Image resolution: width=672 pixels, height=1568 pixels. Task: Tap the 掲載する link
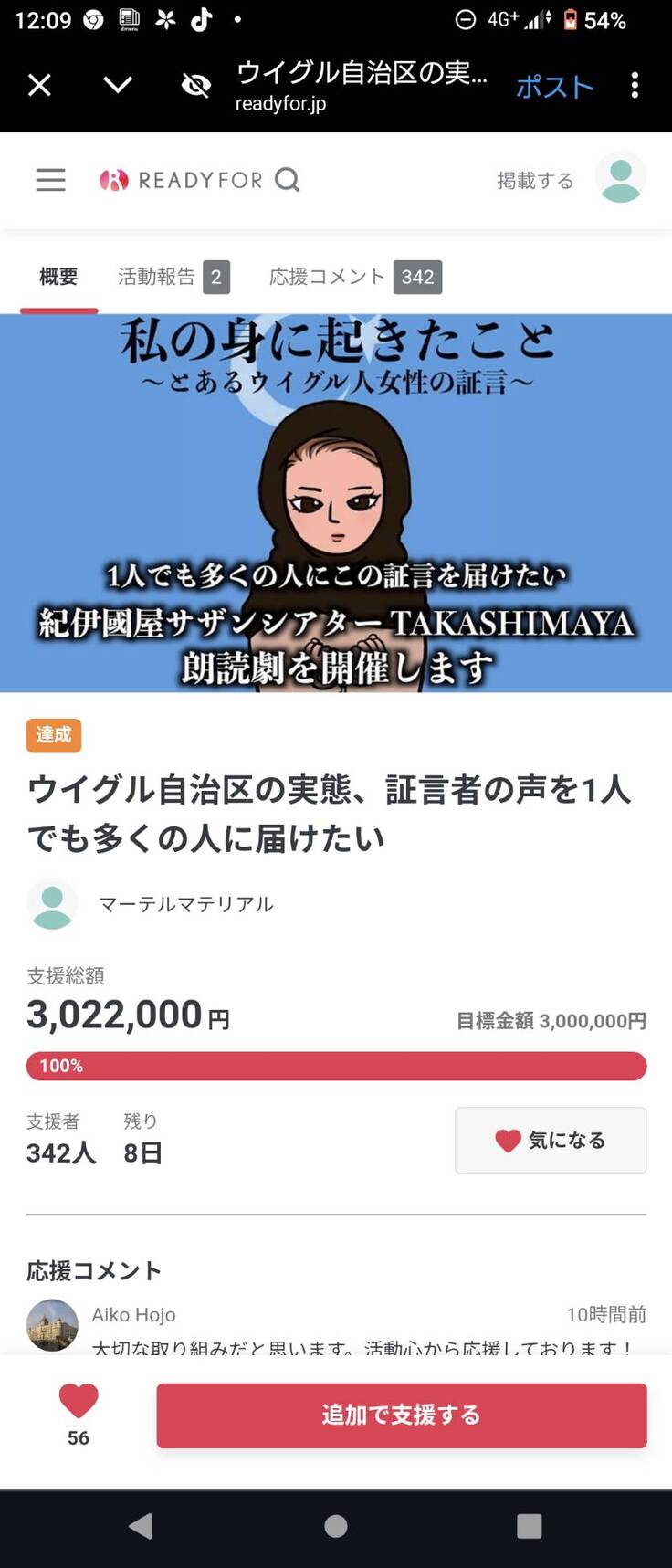coord(535,181)
